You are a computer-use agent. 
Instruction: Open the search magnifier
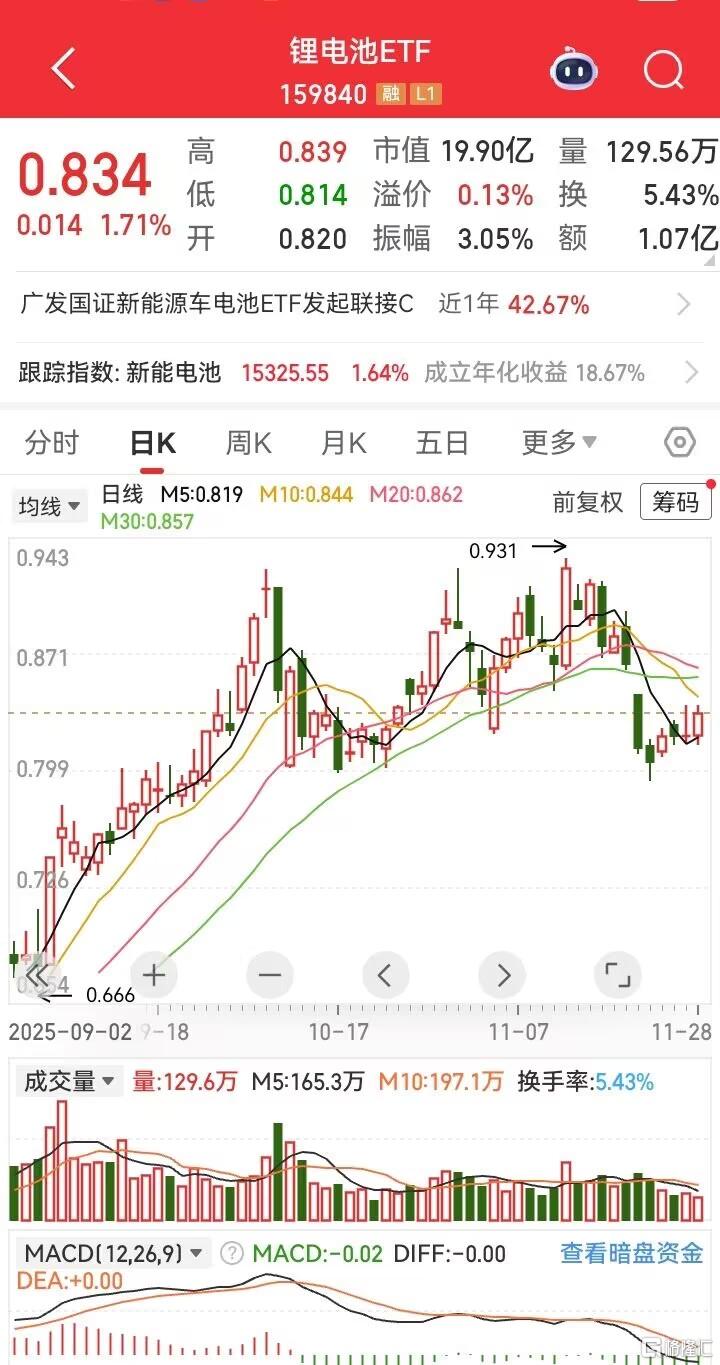click(663, 70)
